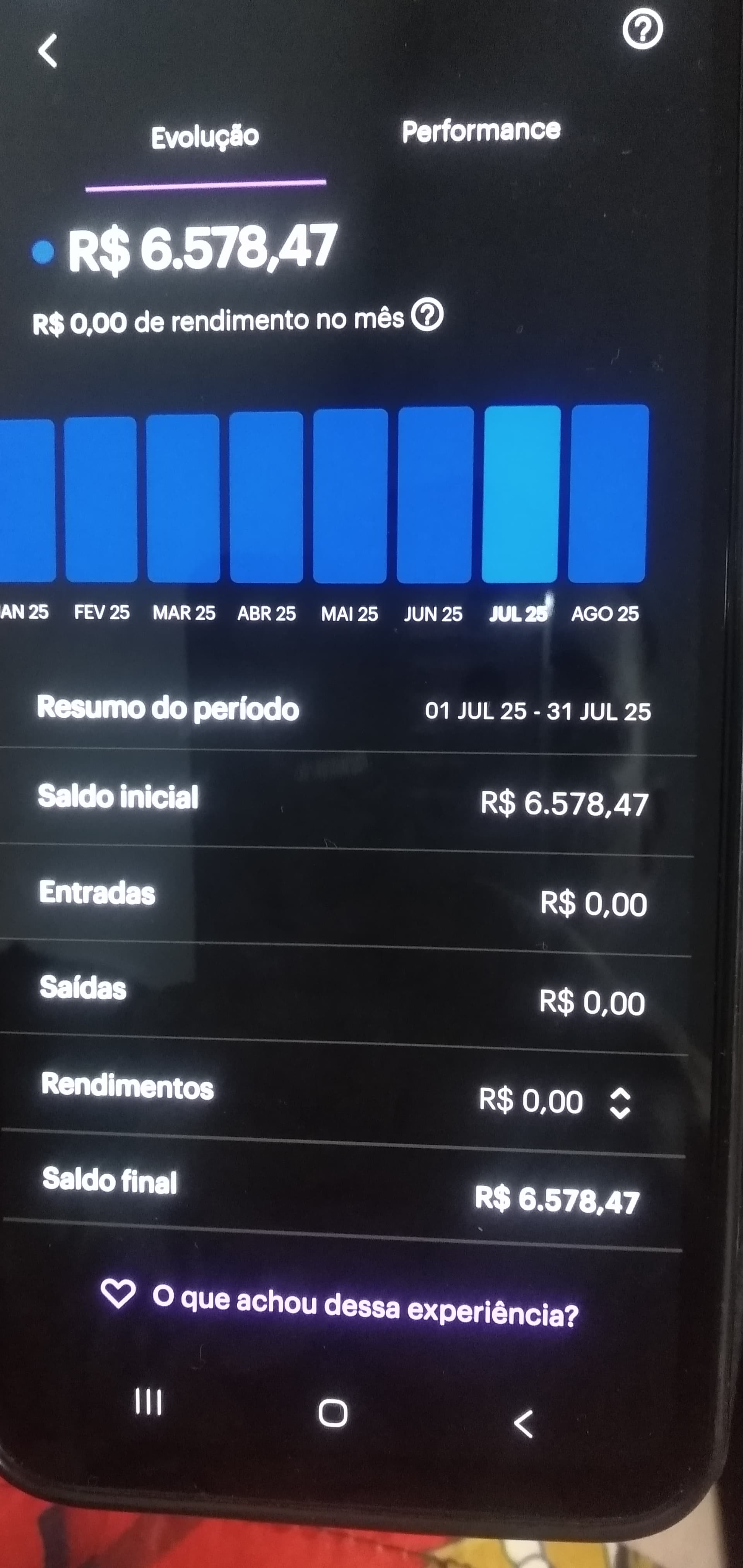Open recent apps from the navigation bar
Viewport: 743px width, 1568px height.
pyautogui.click(x=148, y=1402)
